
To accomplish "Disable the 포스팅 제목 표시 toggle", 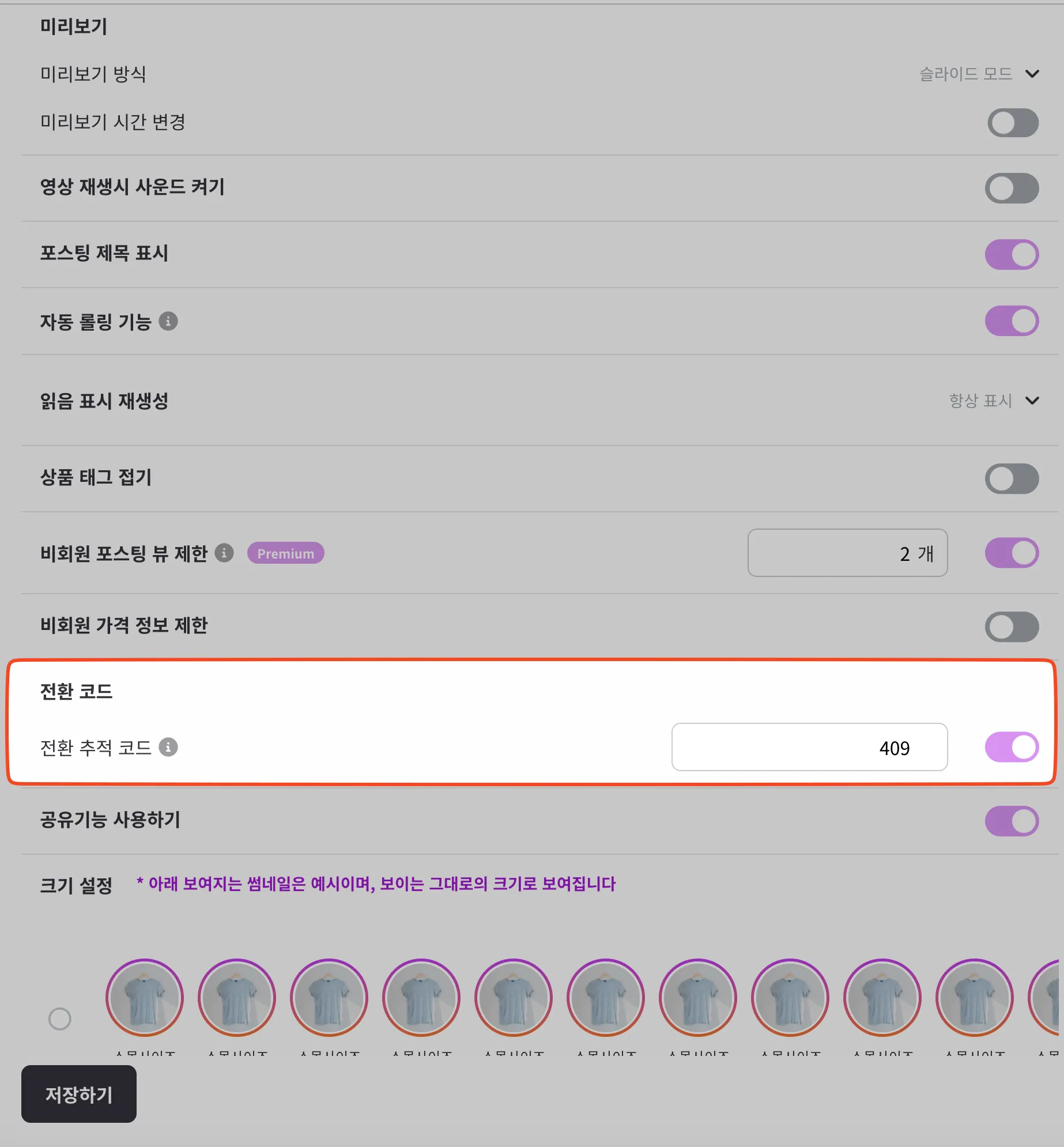I will [1012, 255].
